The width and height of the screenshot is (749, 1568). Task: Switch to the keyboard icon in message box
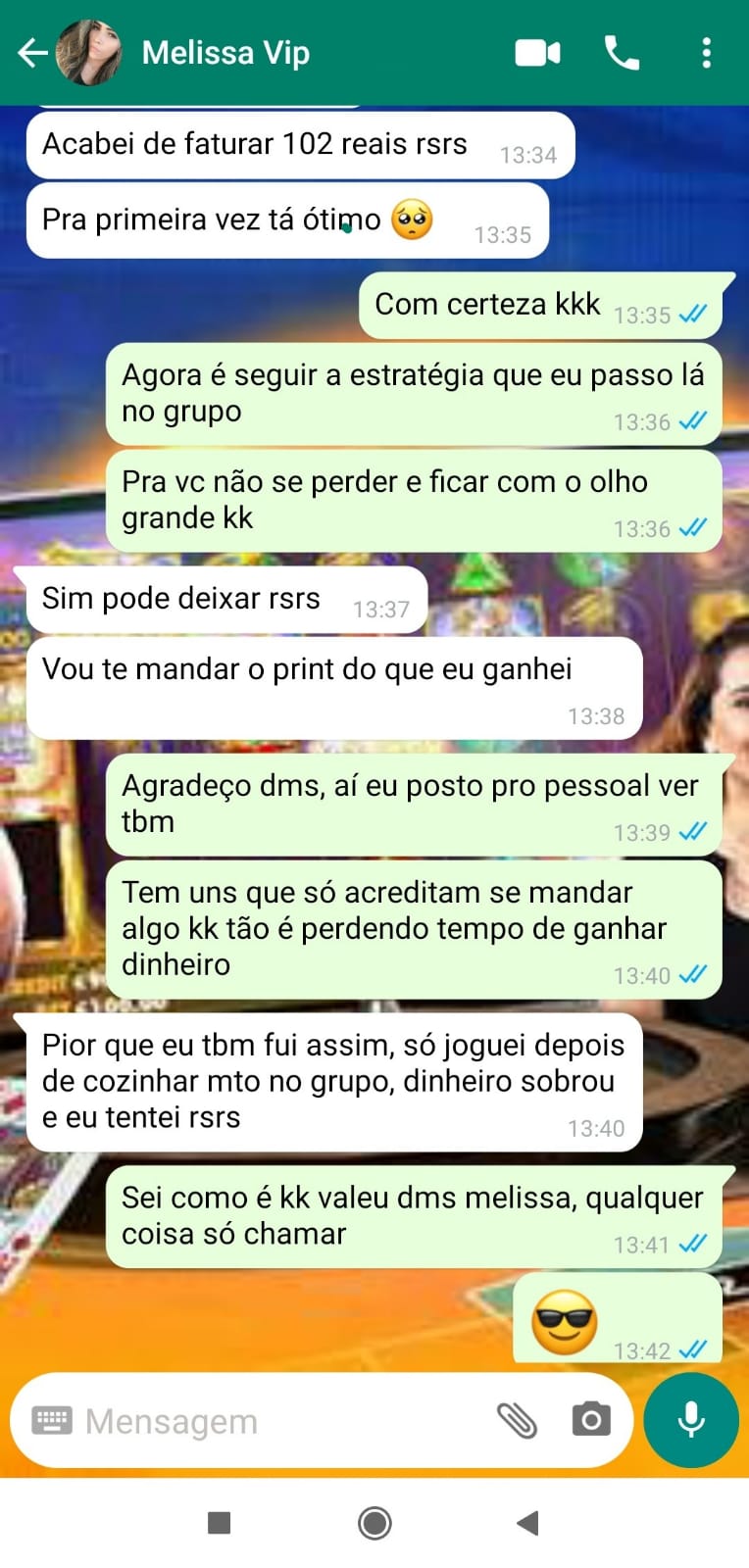52,1420
